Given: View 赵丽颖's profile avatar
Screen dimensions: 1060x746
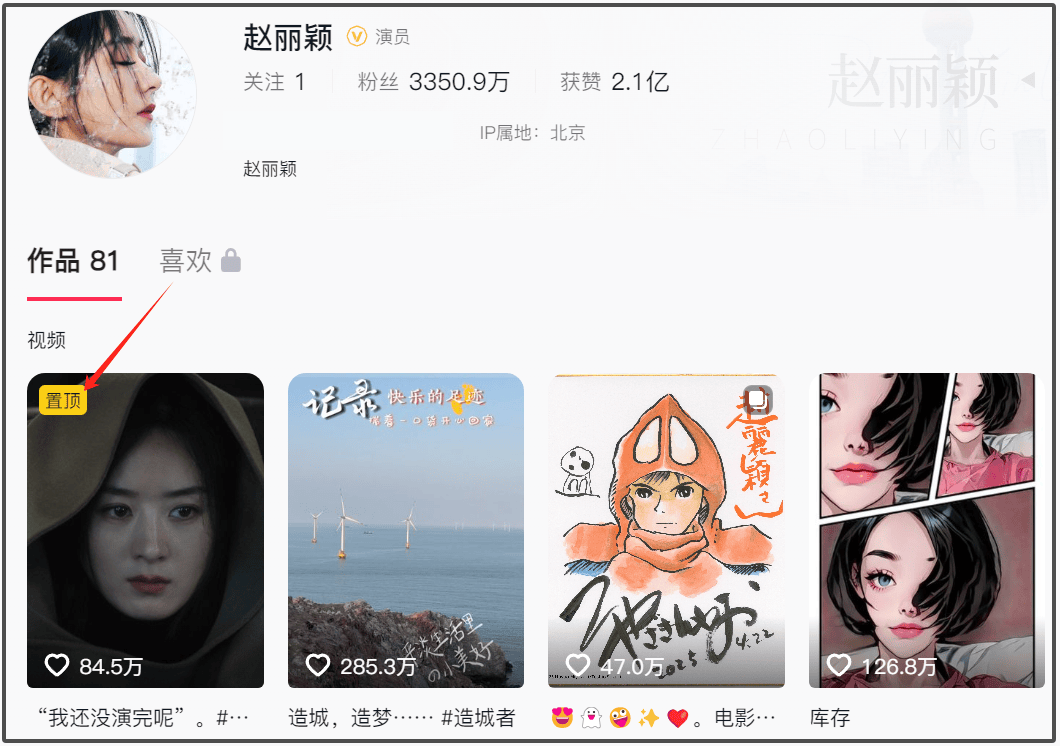Looking at the screenshot, I should pyautogui.click(x=112, y=93).
